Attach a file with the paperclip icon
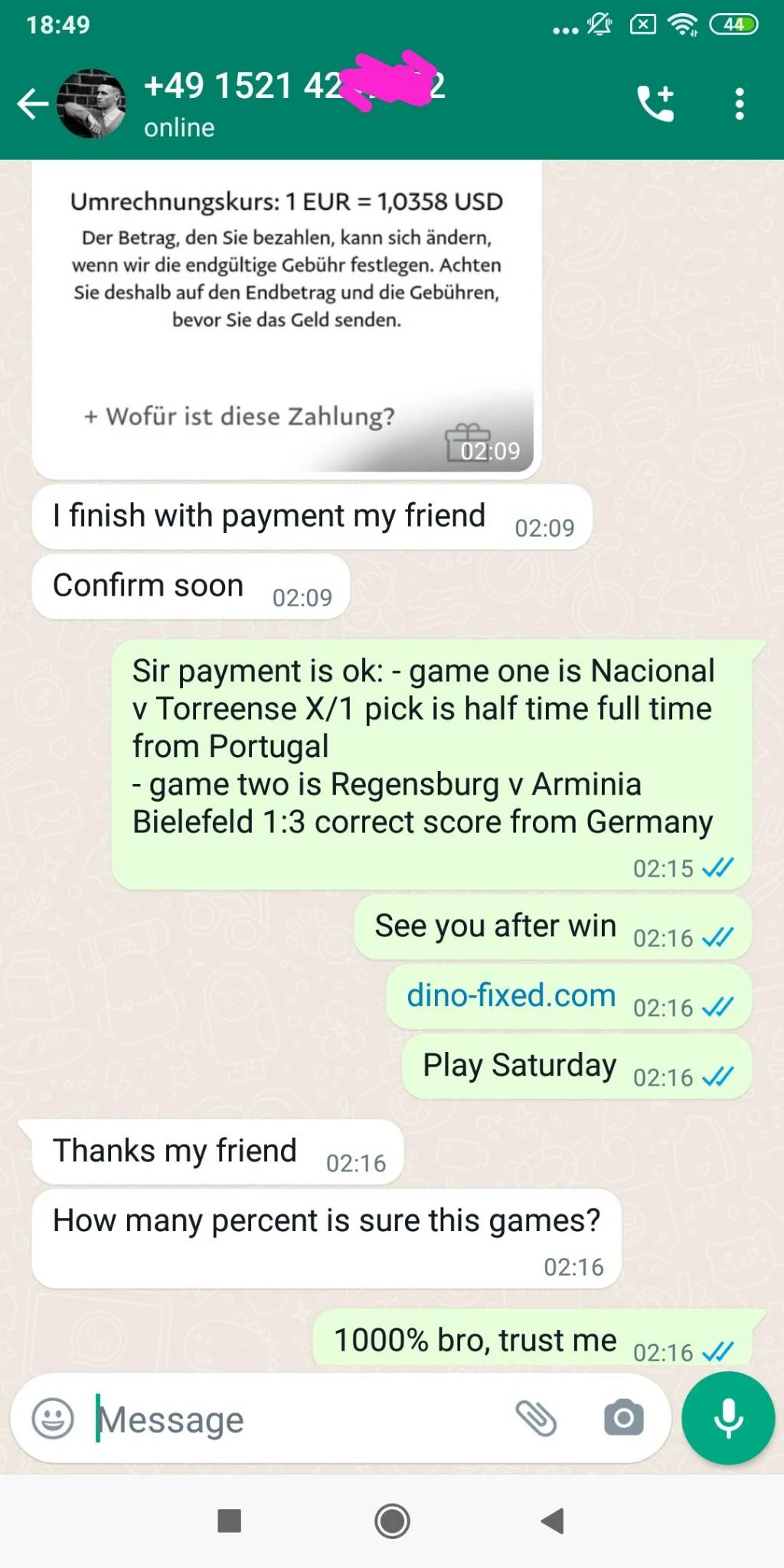Viewport: 784px width, 1568px height. pyautogui.click(x=538, y=1418)
